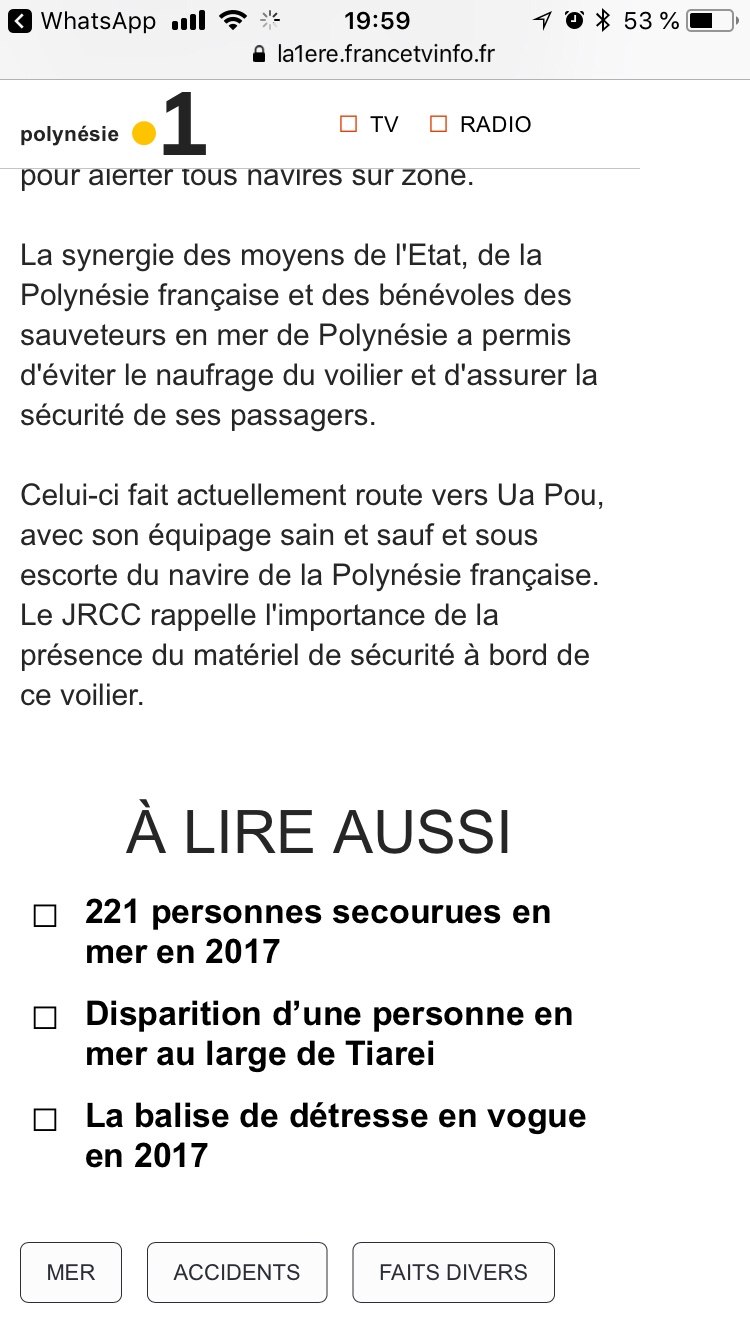Open the TV section
The width and height of the screenshot is (750, 1334).
pyautogui.click(x=370, y=125)
